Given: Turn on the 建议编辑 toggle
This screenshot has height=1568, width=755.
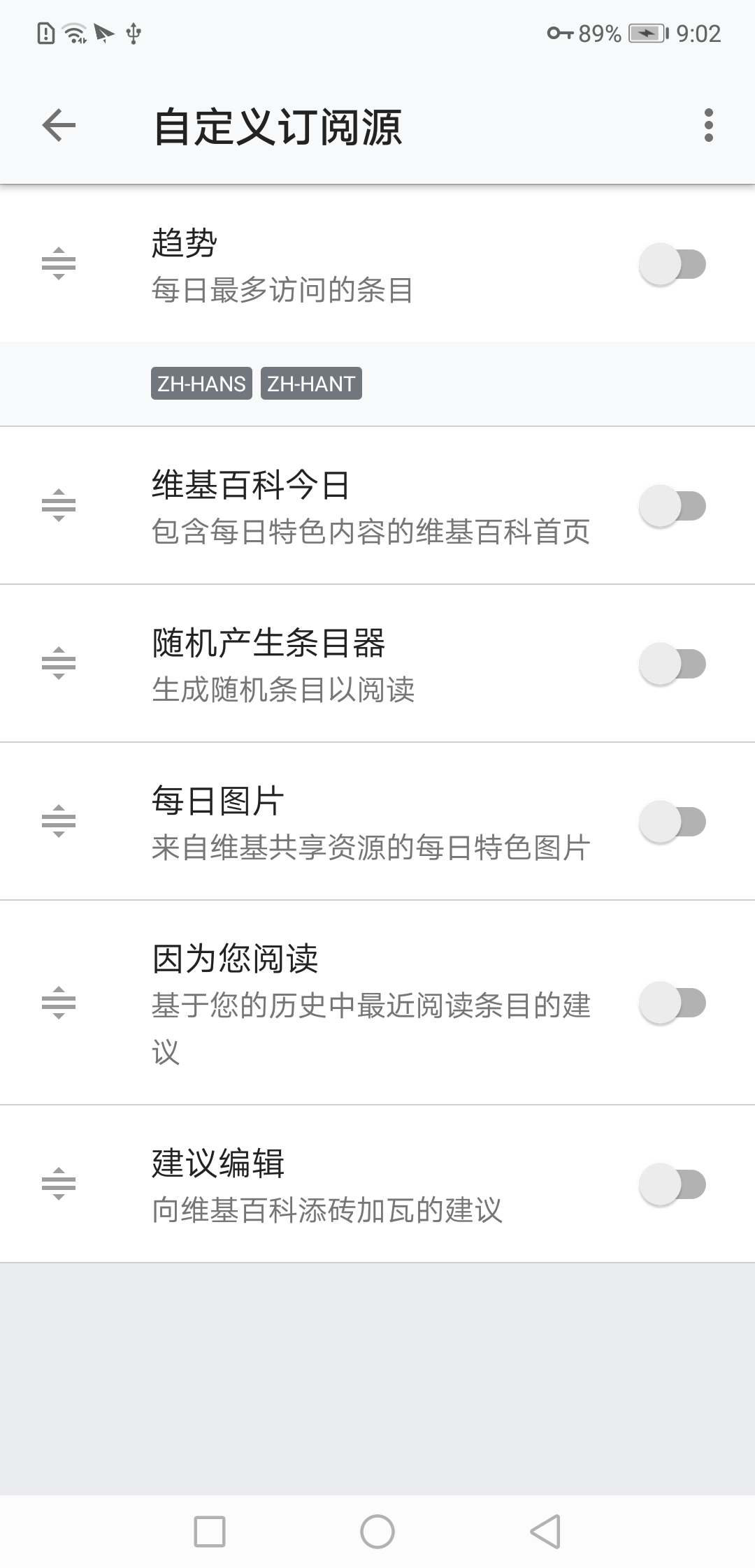Looking at the screenshot, I should point(673,1184).
